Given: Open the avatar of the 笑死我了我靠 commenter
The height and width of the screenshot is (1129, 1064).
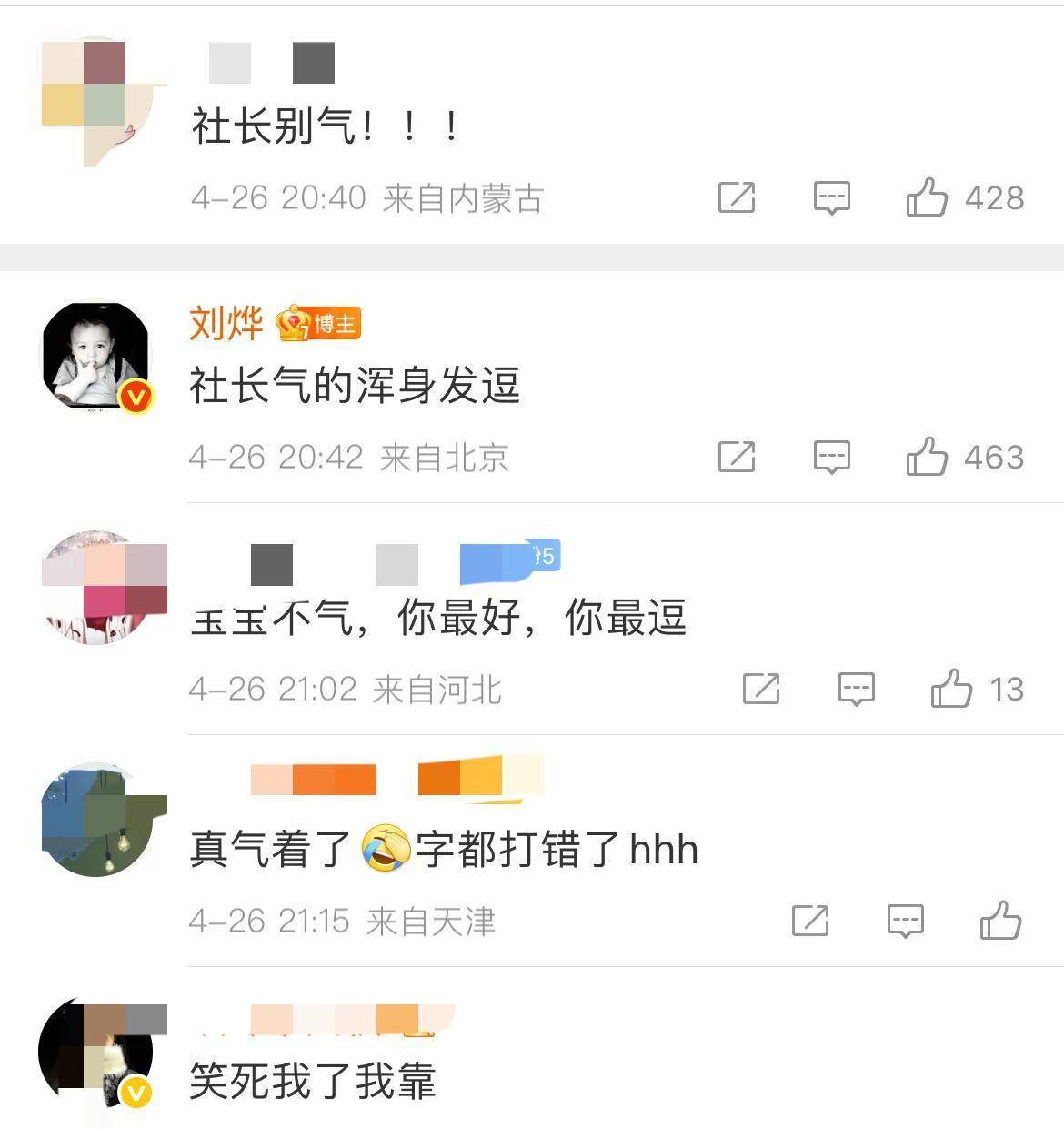Looking at the screenshot, I should pyautogui.click(x=96, y=1055).
